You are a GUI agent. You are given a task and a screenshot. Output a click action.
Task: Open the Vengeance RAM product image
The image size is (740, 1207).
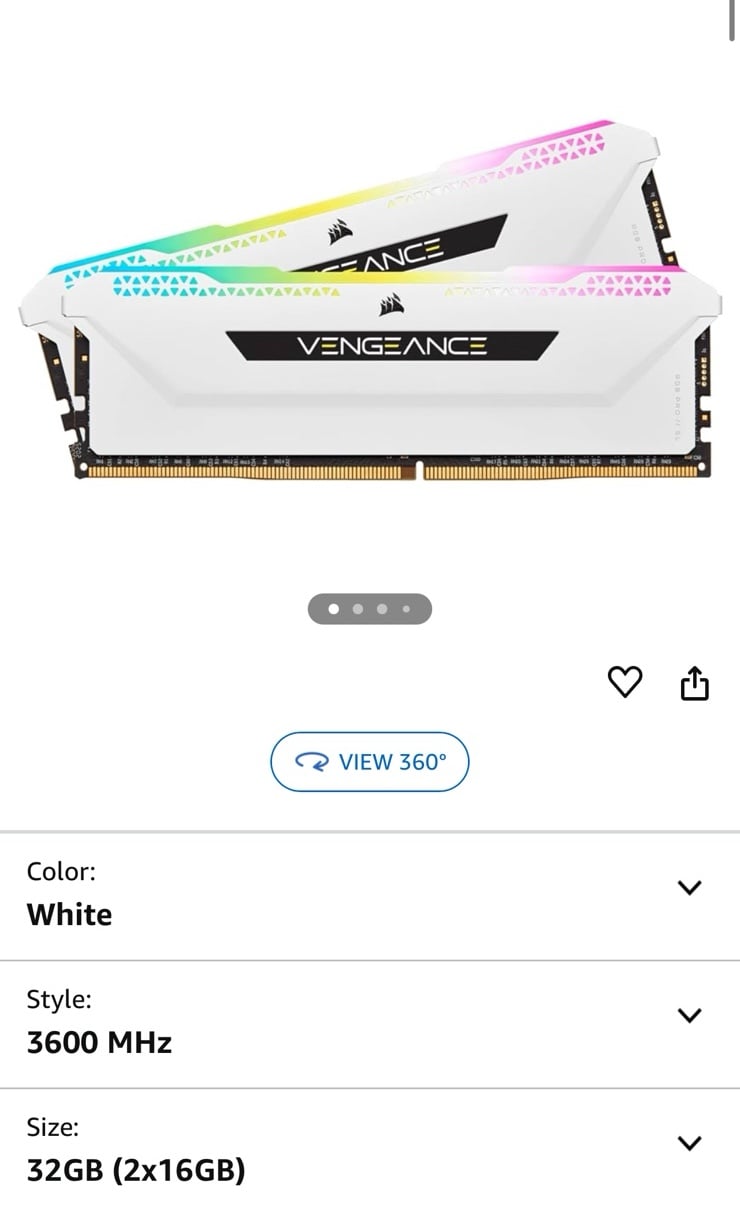(370, 300)
